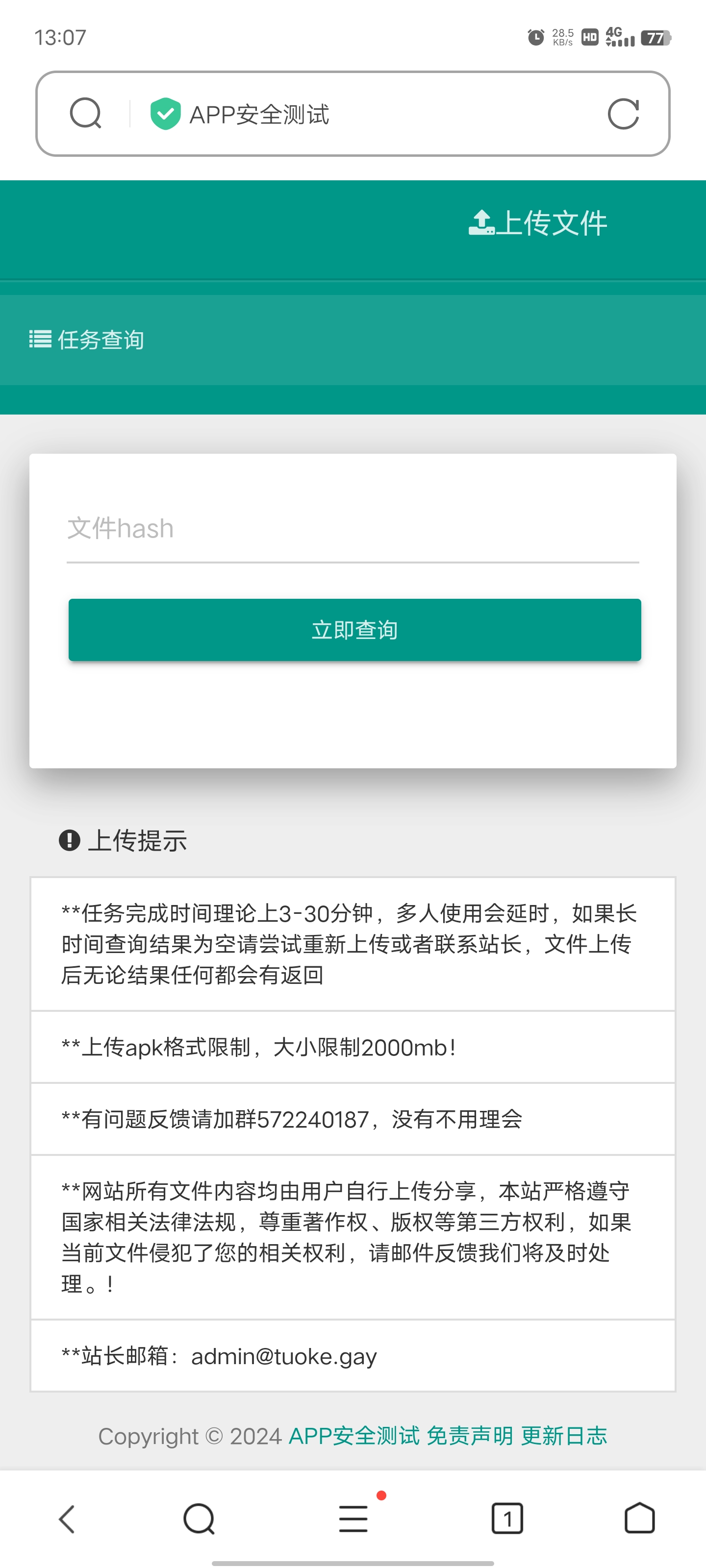Tap the search icon in address bar

pos(85,114)
